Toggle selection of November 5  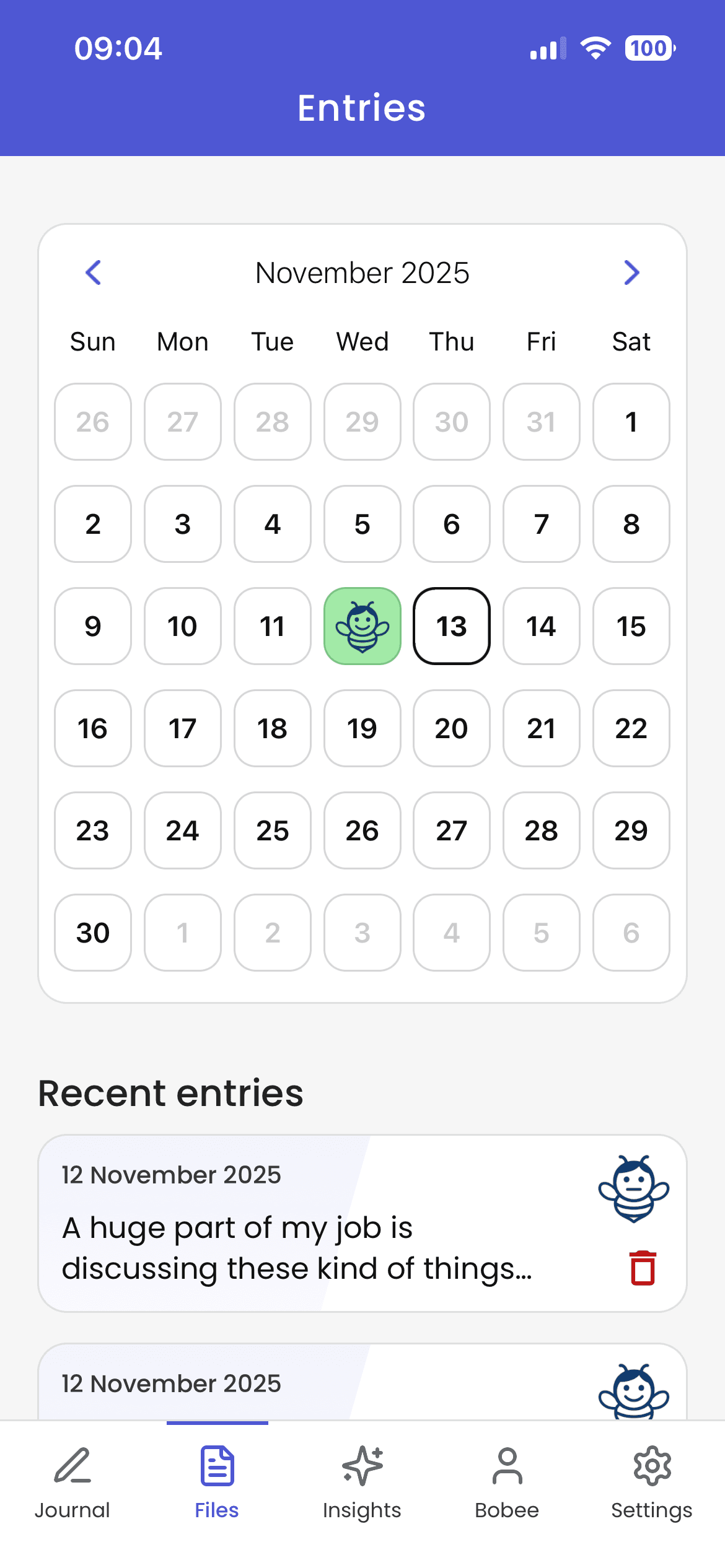362,525
